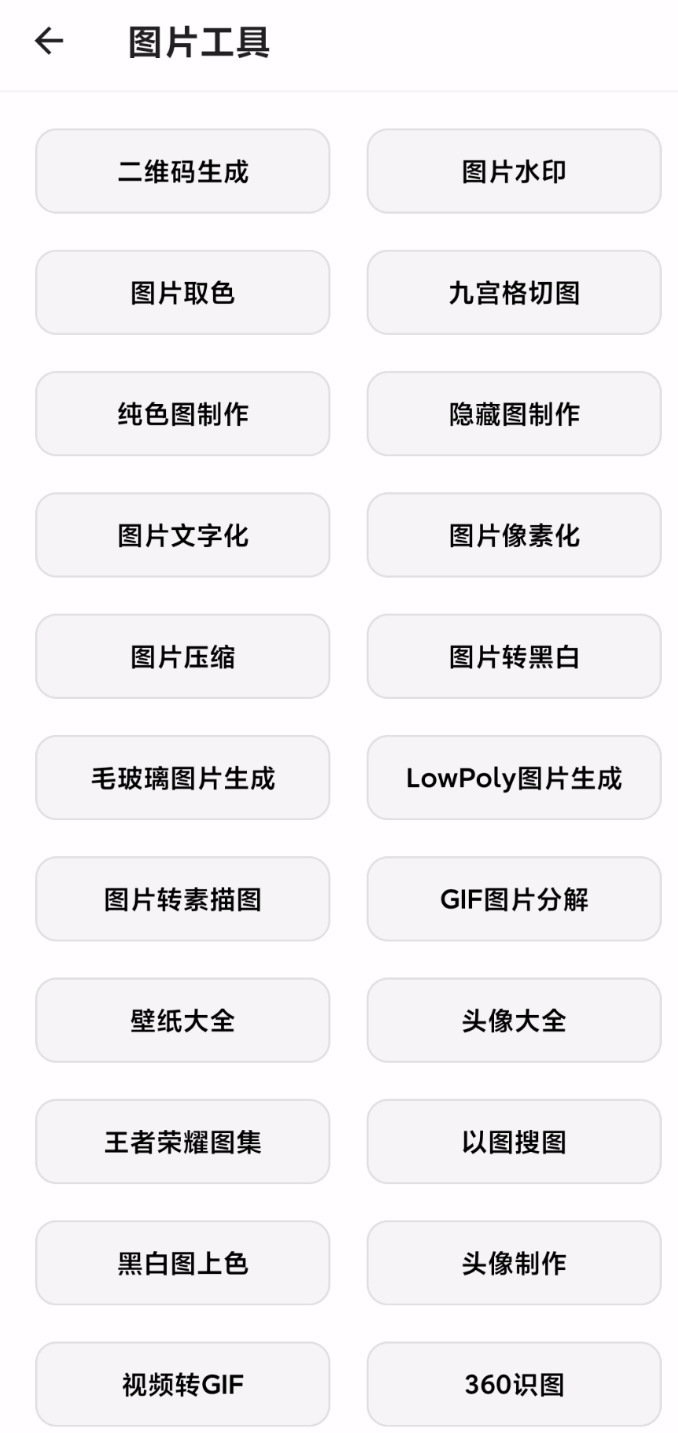Open the 二维码生成 tool
This screenshot has height=1433, width=678.
183,171
